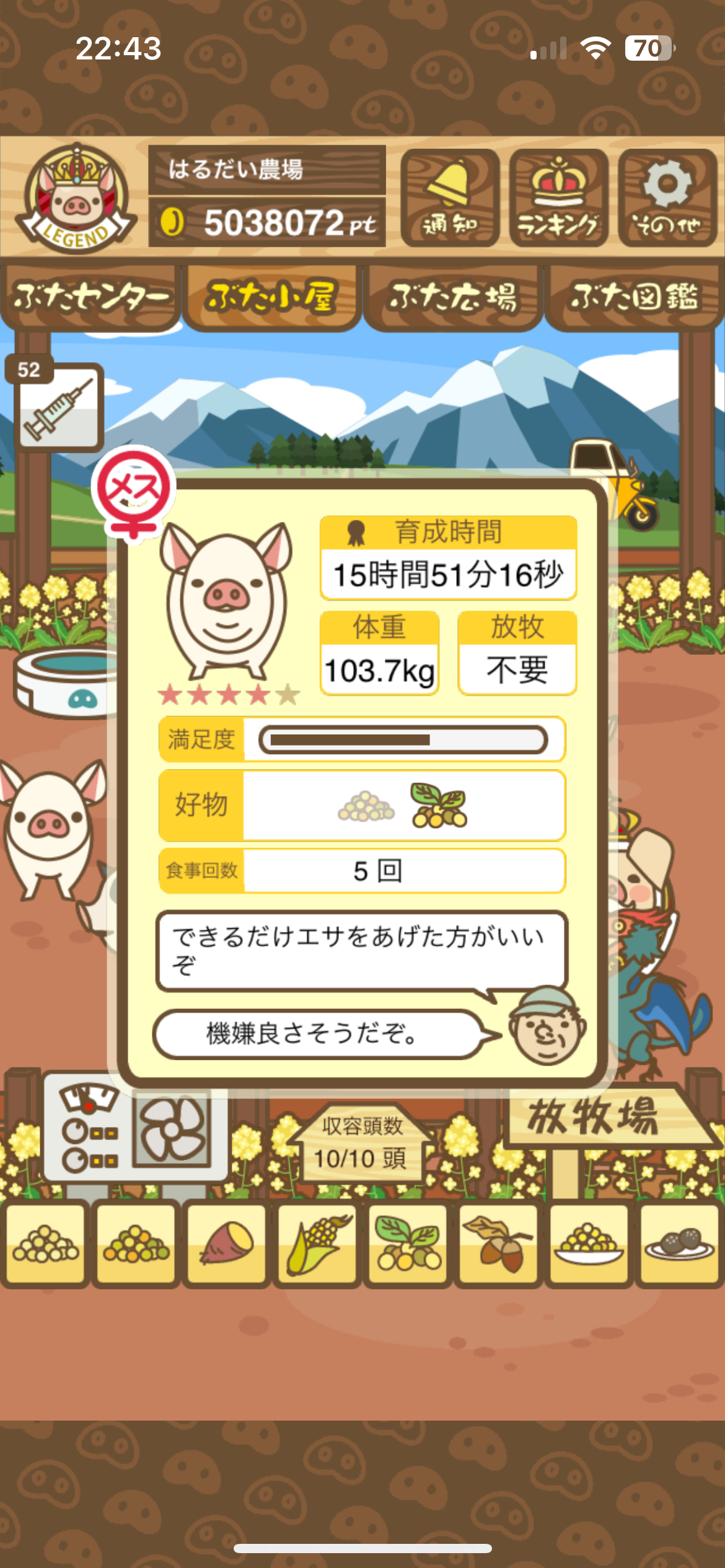
Task: Open the その他 gear menu
Action: click(667, 198)
